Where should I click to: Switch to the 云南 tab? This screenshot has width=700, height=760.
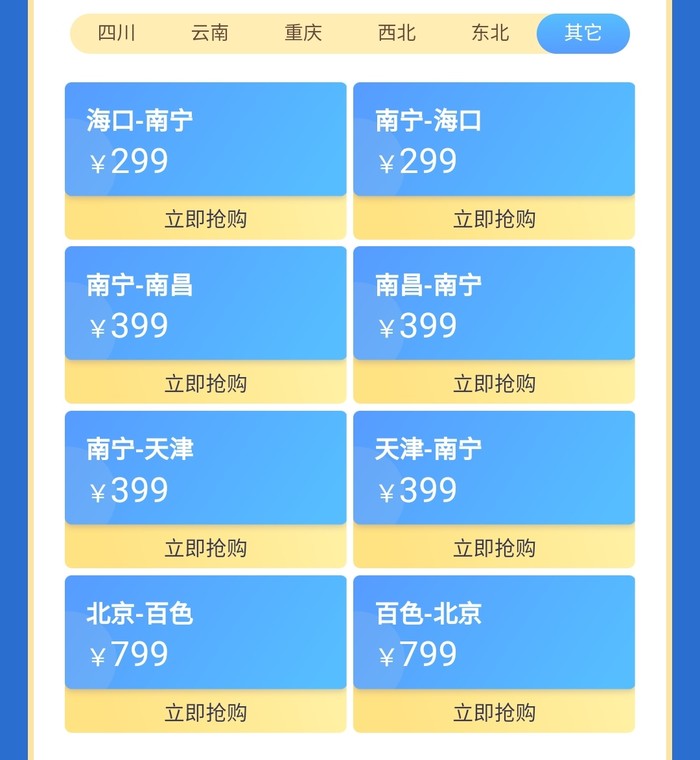210,33
